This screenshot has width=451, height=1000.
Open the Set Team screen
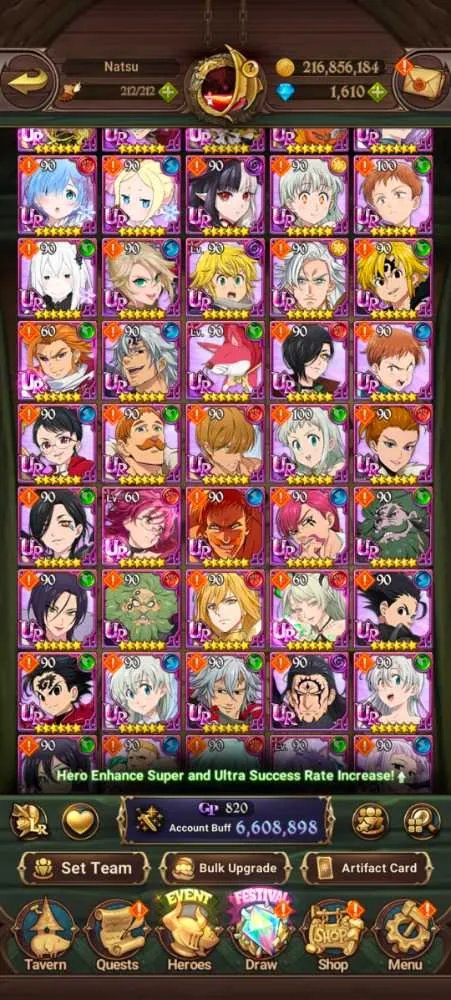(84, 868)
